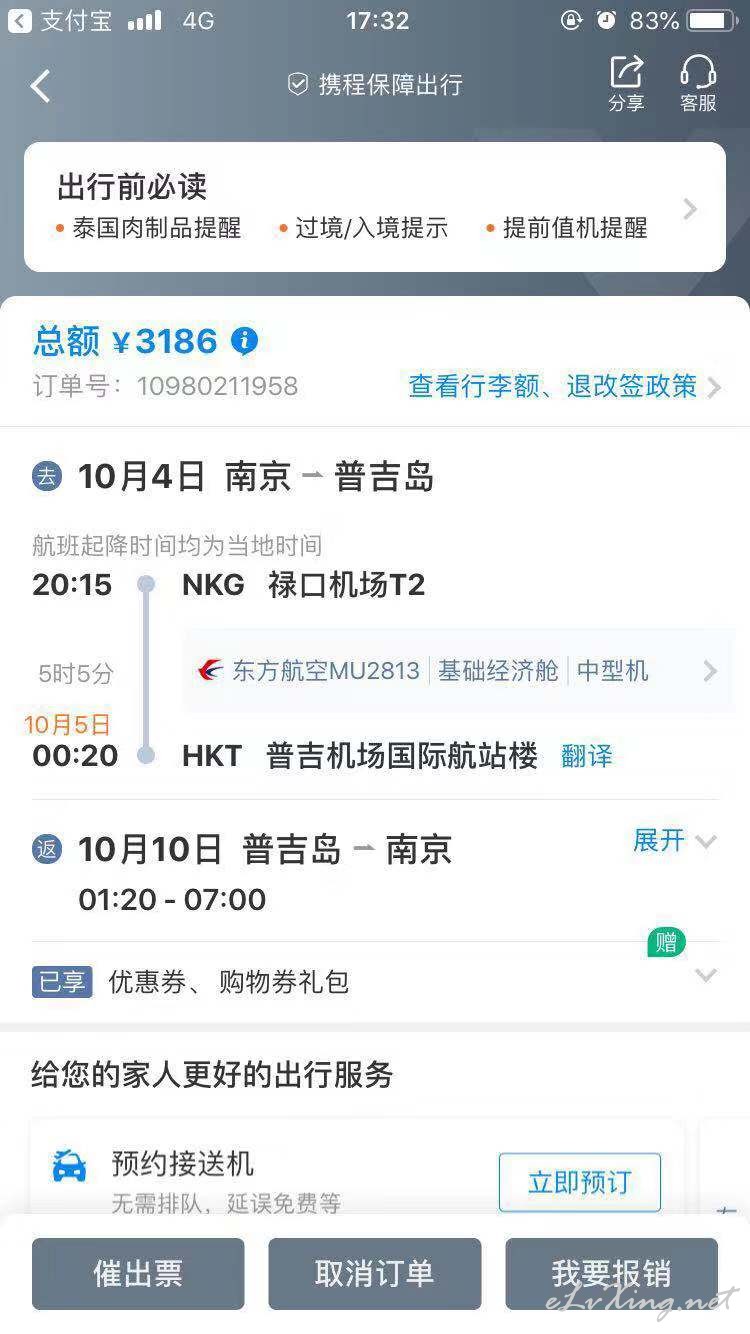Expand the 优惠券、购物券礼包 row
This screenshot has height=1334, width=750.
[375, 981]
